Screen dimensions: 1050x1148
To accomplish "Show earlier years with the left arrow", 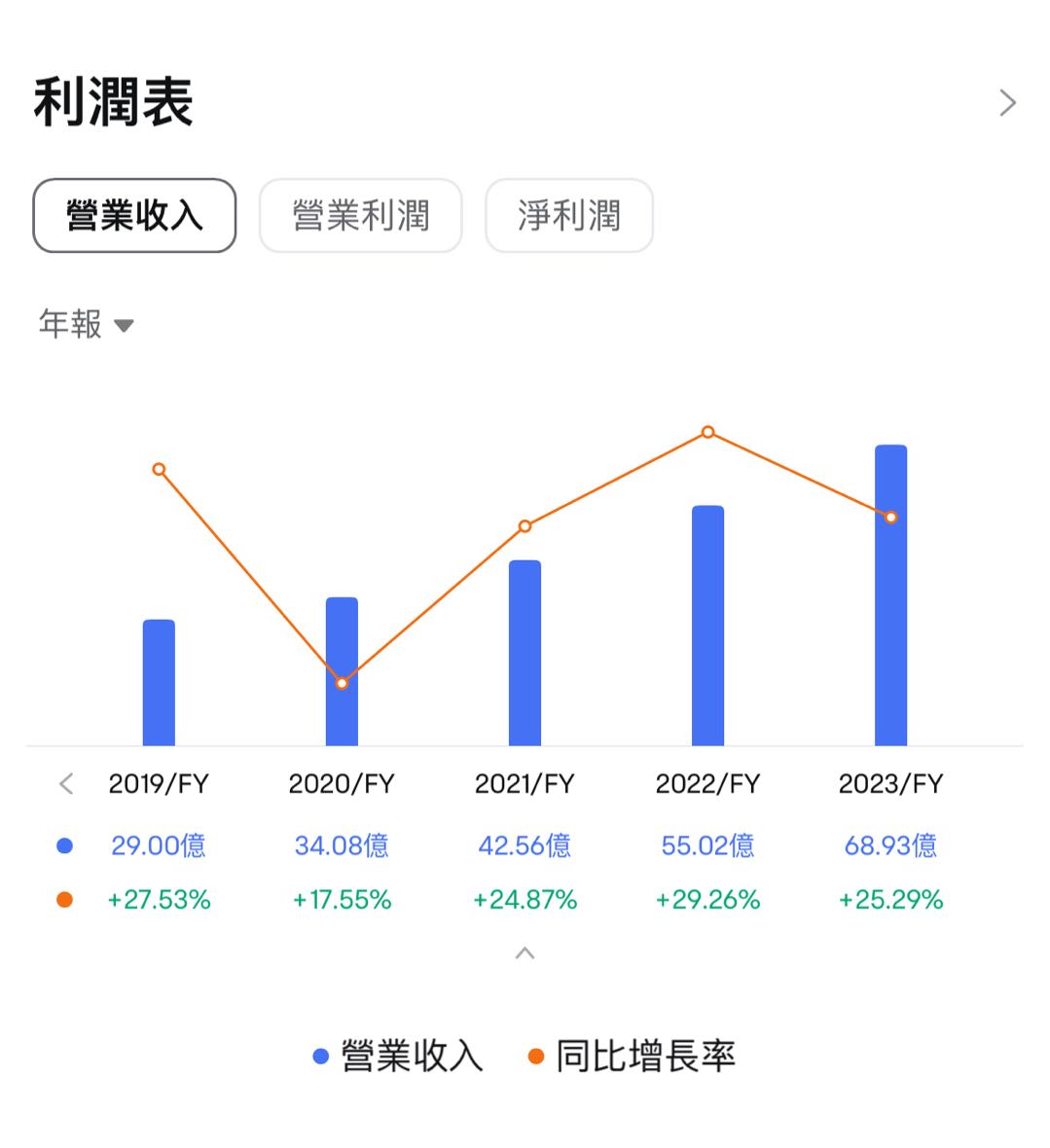I will click(66, 784).
